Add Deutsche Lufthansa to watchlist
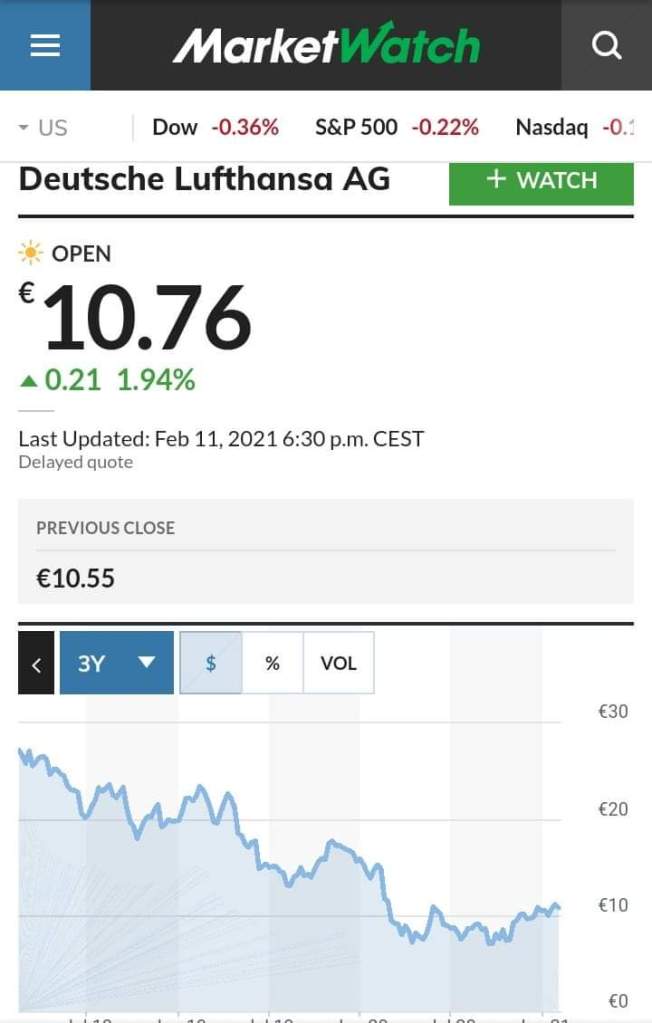The width and height of the screenshot is (652, 1023). point(541,181)
